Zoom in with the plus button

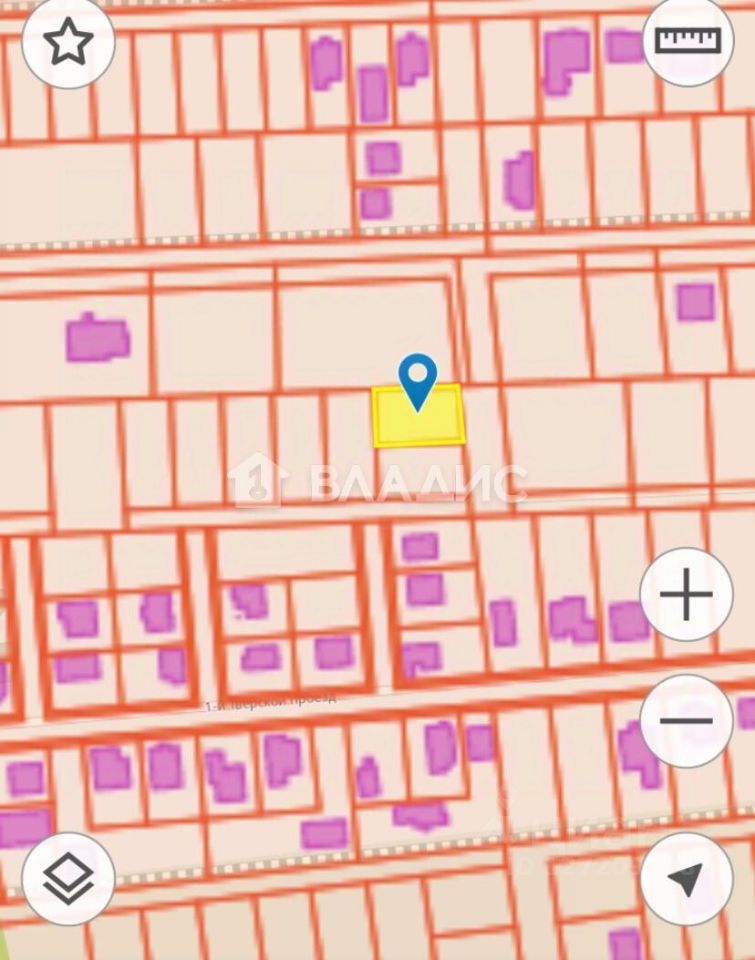click(686, 596)
